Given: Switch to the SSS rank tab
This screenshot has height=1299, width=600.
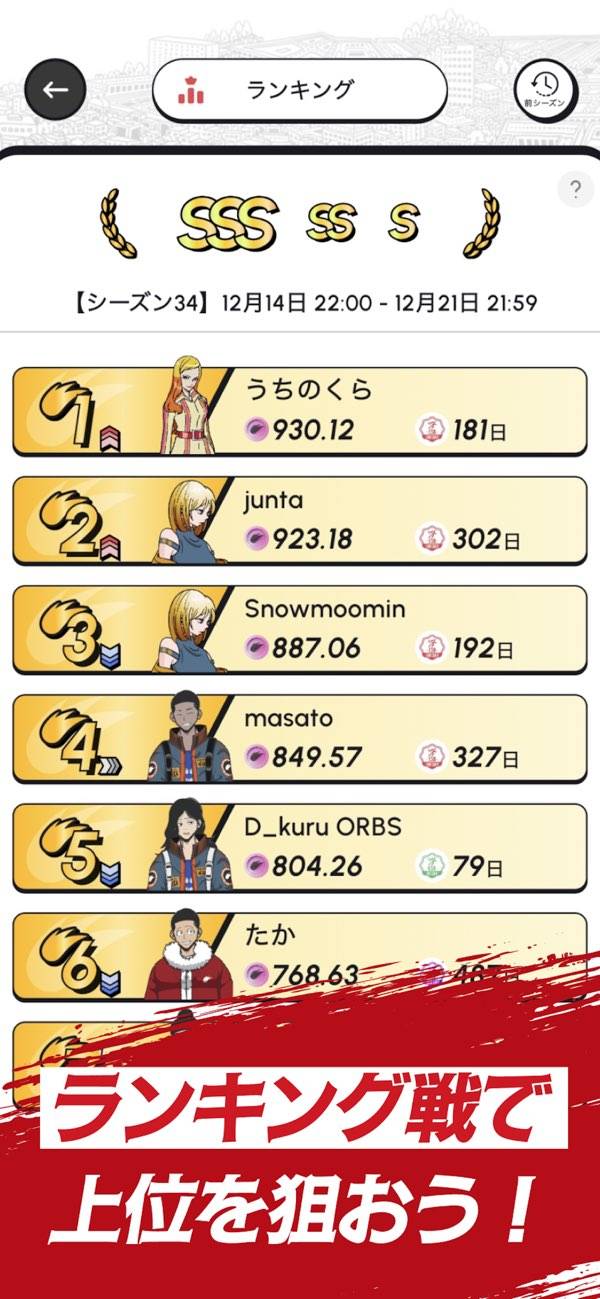Looking at the screenshot, I should coord(226,223).
